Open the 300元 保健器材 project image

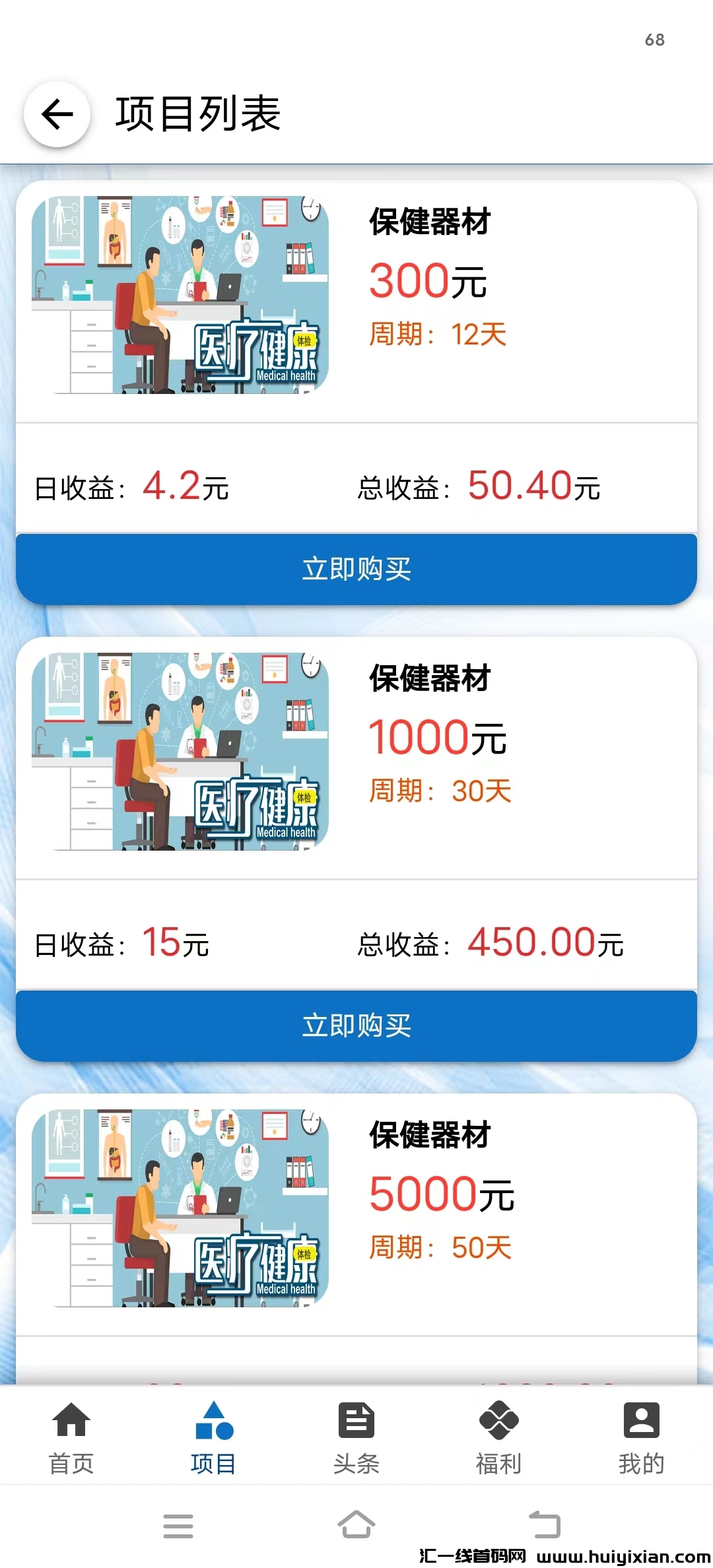coord(180,295)
